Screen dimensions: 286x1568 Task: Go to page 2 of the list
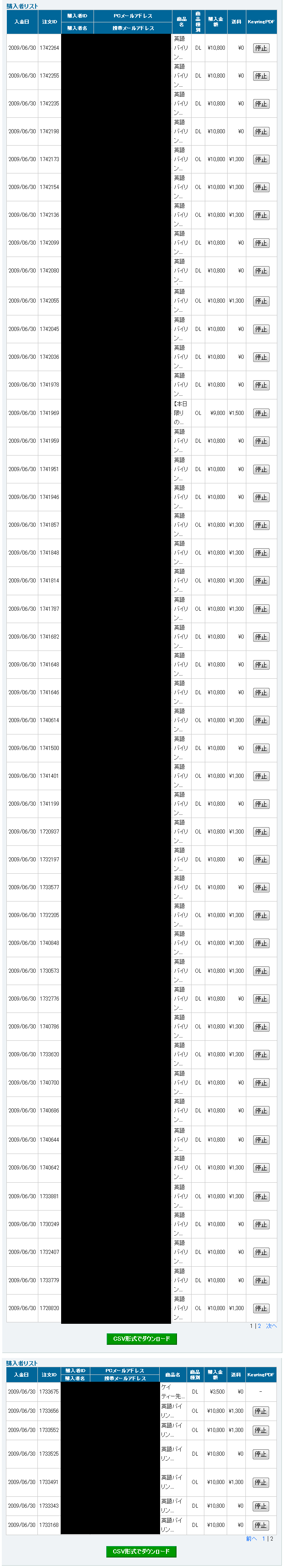click(259, 1326)
